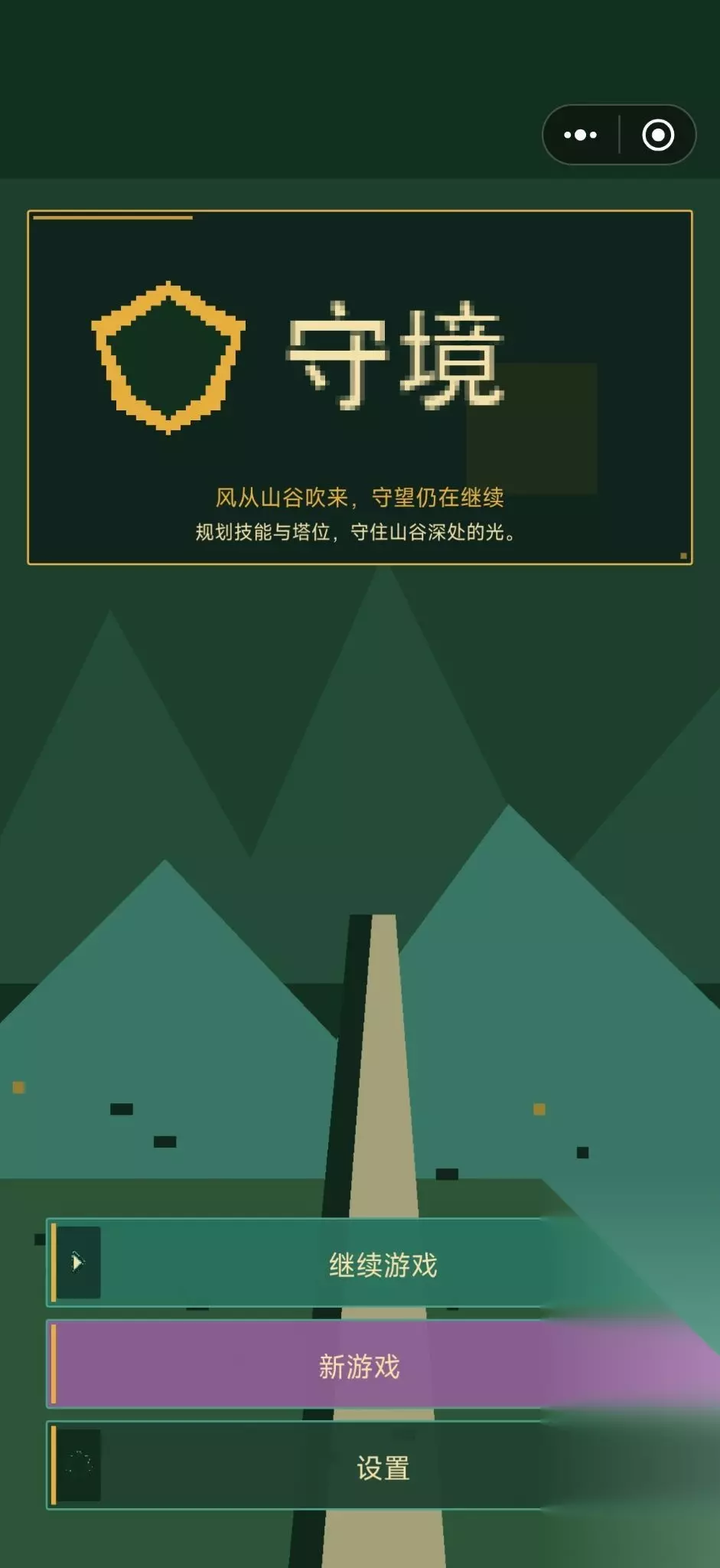Close the mini program via circle icon
720x1568 pixels.
click(x=658, y=135)
